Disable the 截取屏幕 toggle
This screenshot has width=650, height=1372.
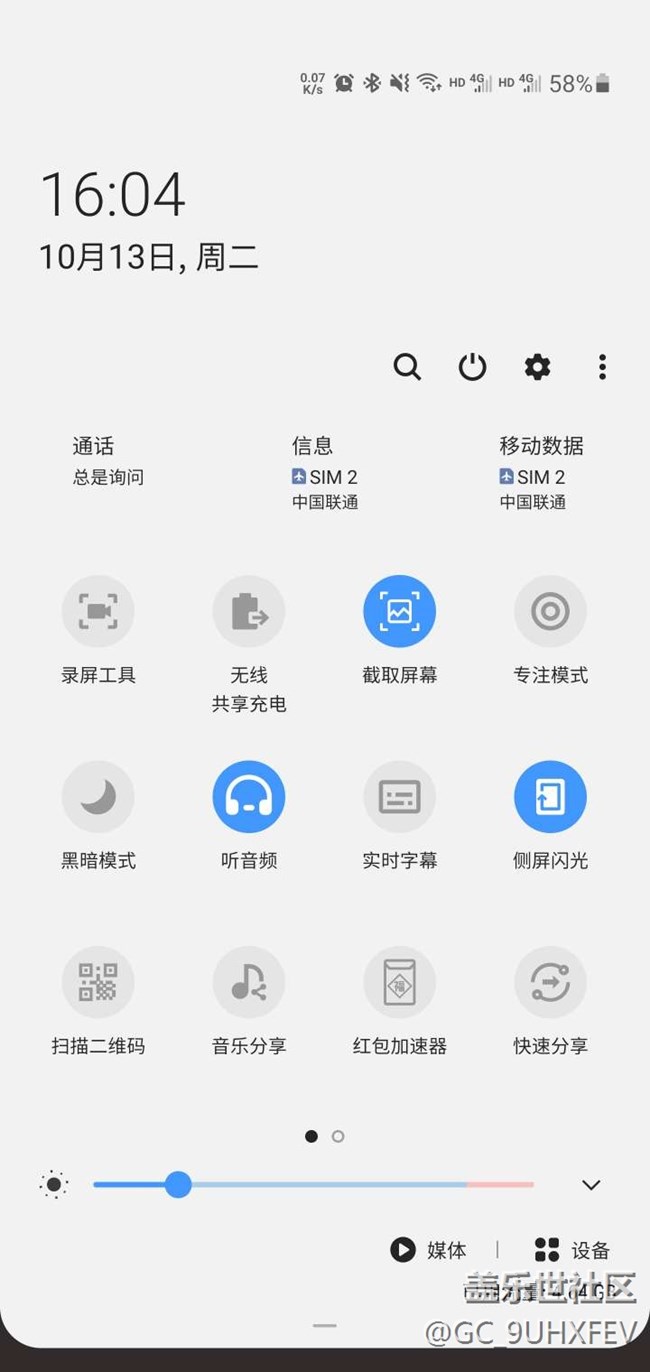click(x=399, y=611)
